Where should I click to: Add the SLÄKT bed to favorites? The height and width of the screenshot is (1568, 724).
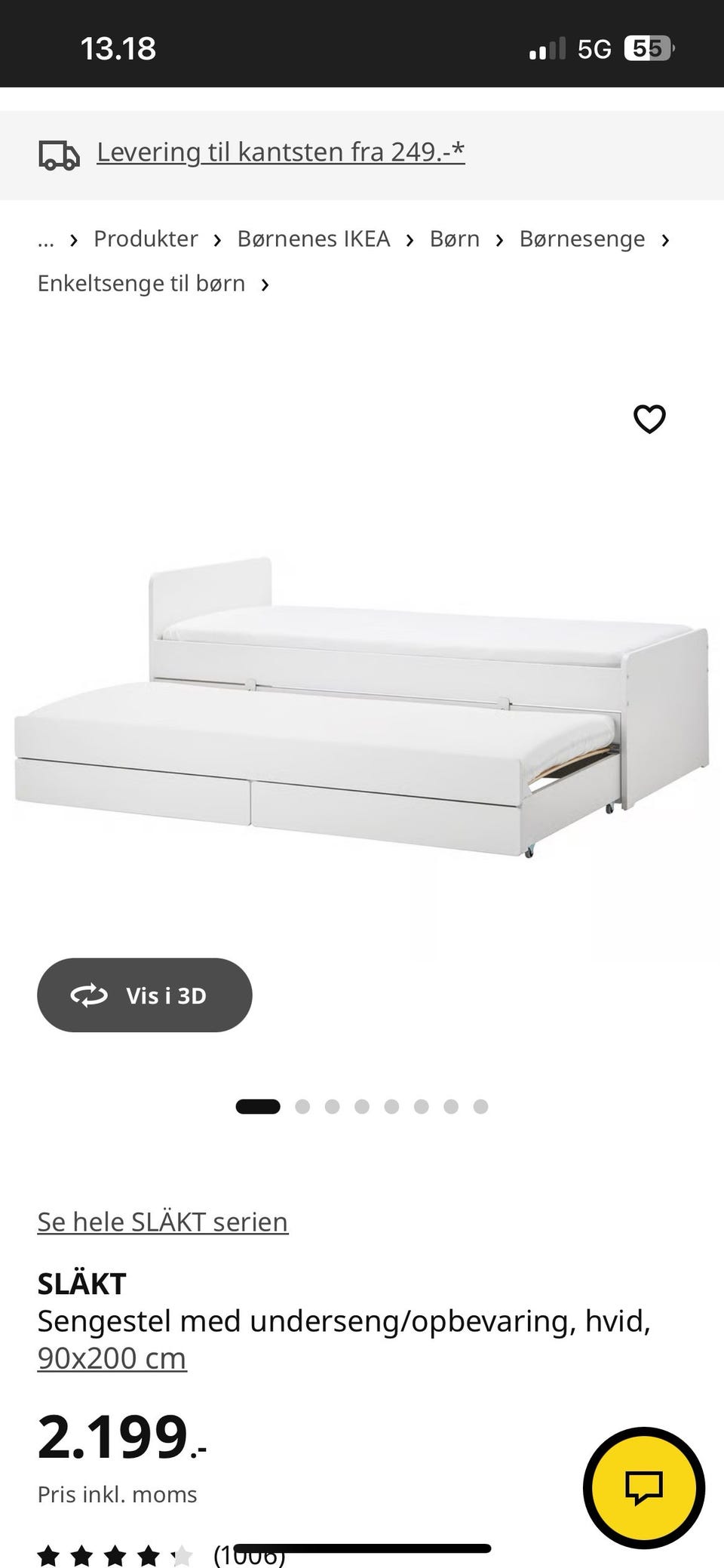[649, 419]
